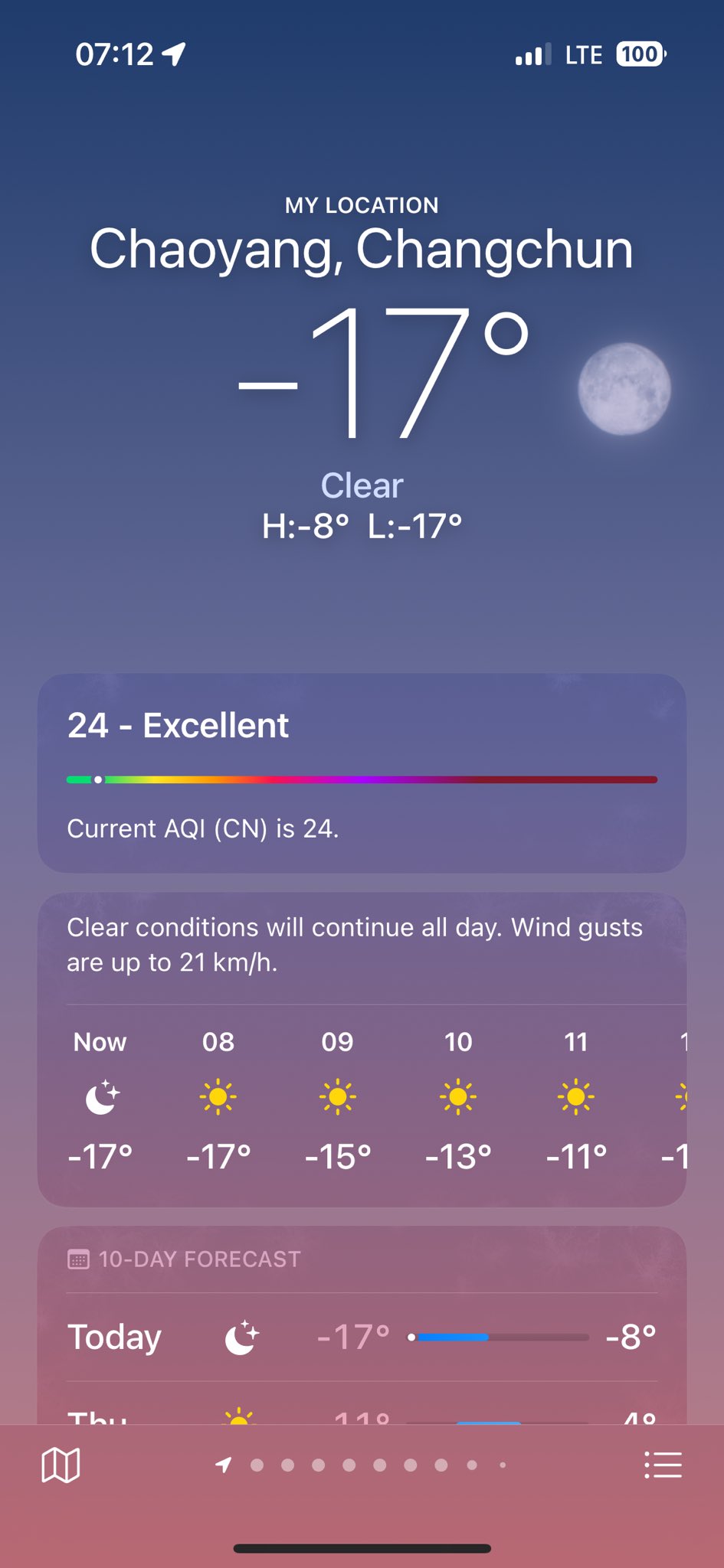Open the saved locations list

(x=663, y=1465)
